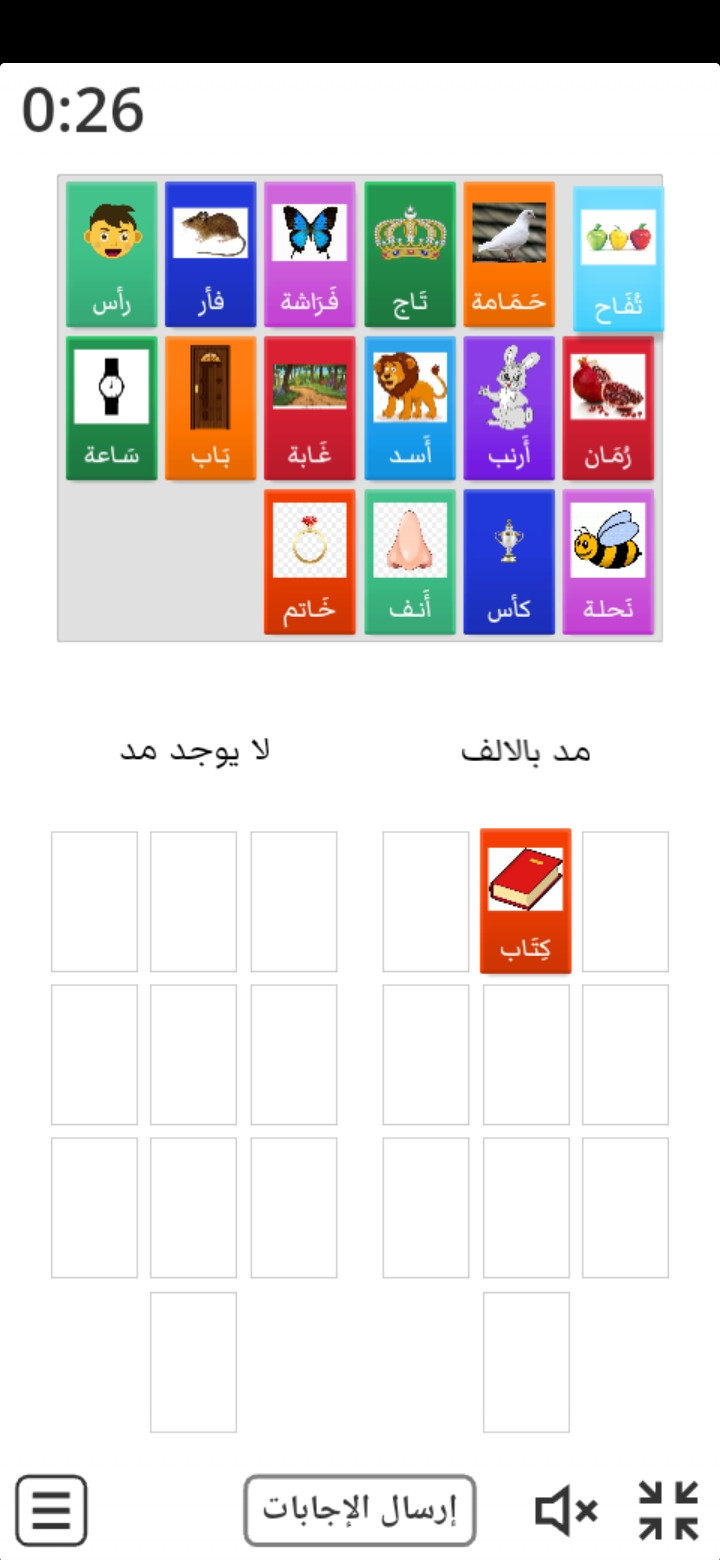Select the رأس head card
The width and height of the screenshot is (720, 1560).
tap(112, 254)
